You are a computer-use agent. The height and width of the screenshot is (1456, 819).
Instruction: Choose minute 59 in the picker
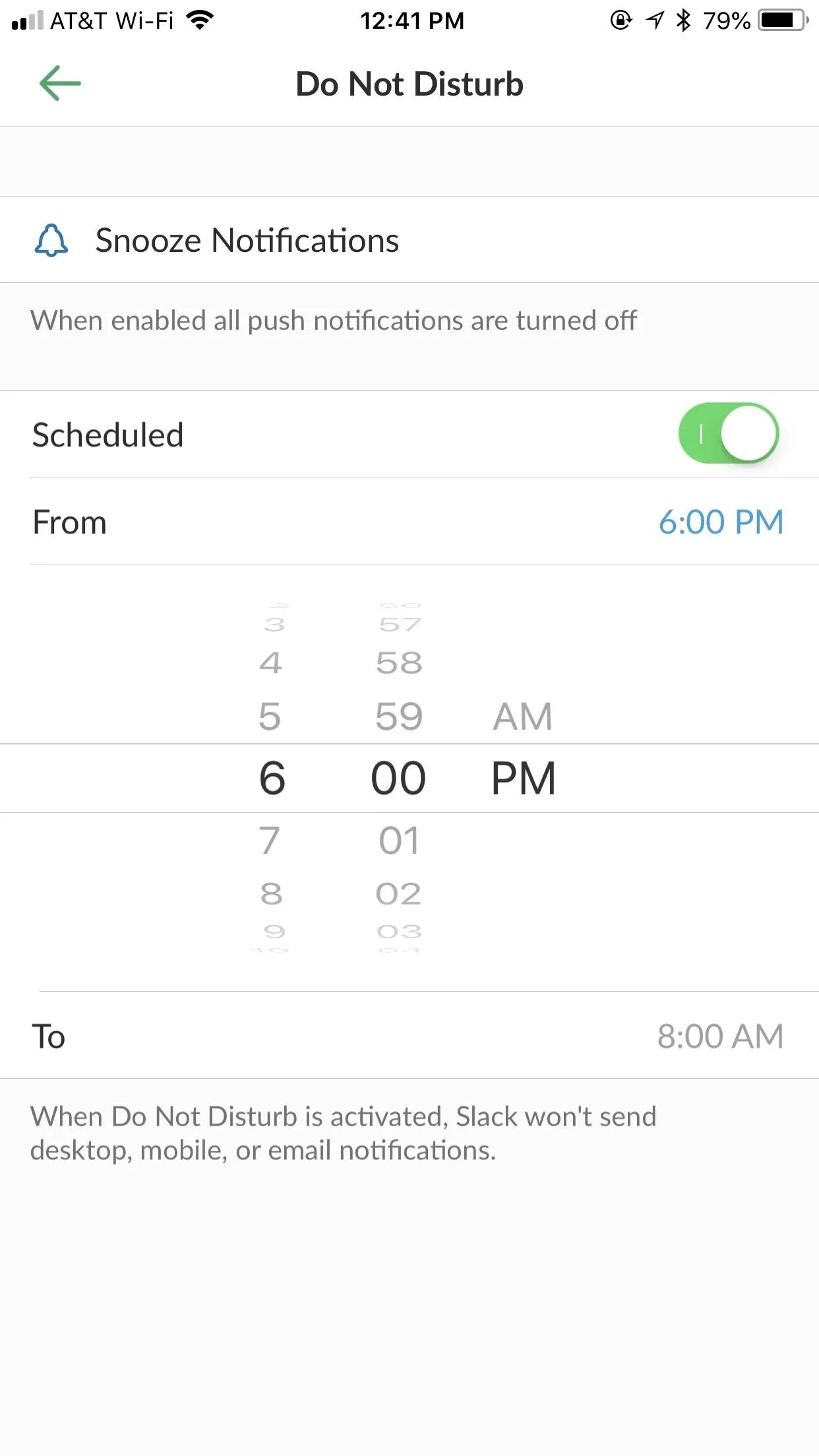pos(399,717)
